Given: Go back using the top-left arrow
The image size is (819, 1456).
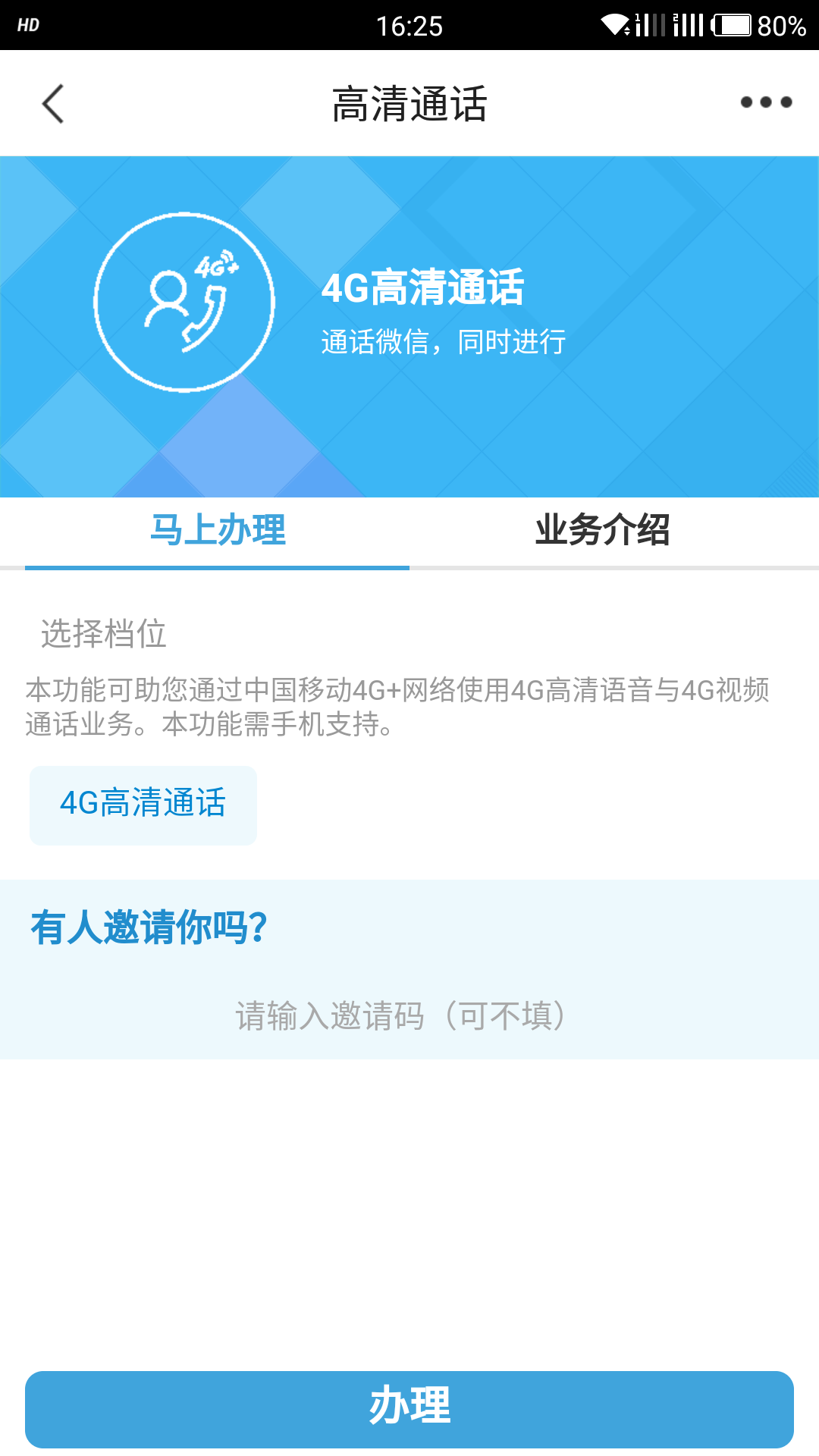Looking at the screenshot, I should click(53, 104).
